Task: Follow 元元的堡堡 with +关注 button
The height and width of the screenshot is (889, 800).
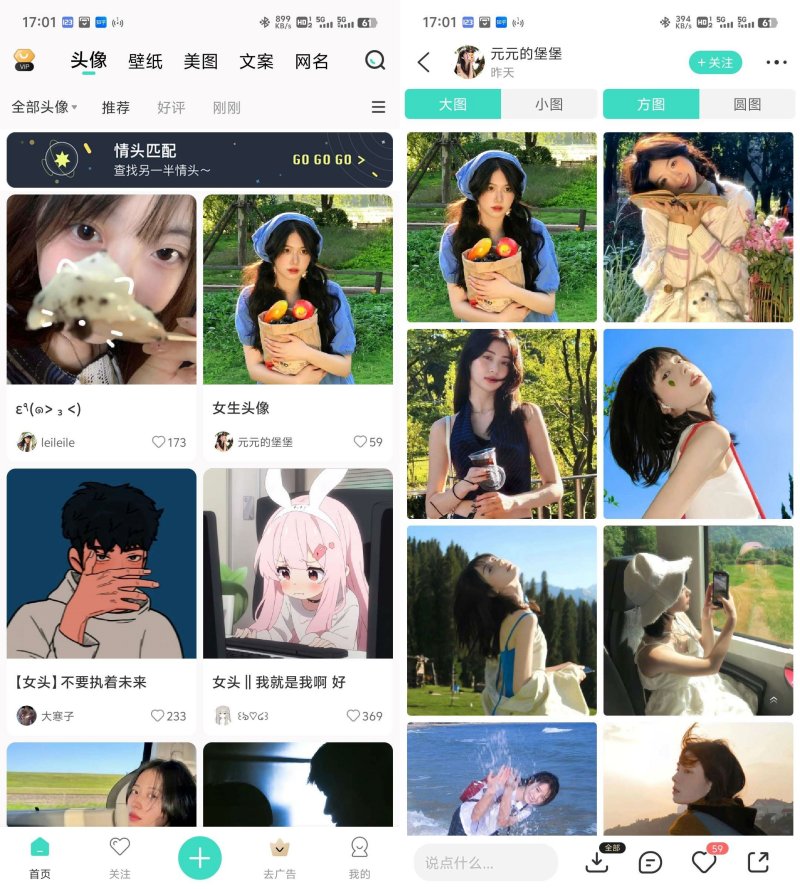Action: pos(715,62)
